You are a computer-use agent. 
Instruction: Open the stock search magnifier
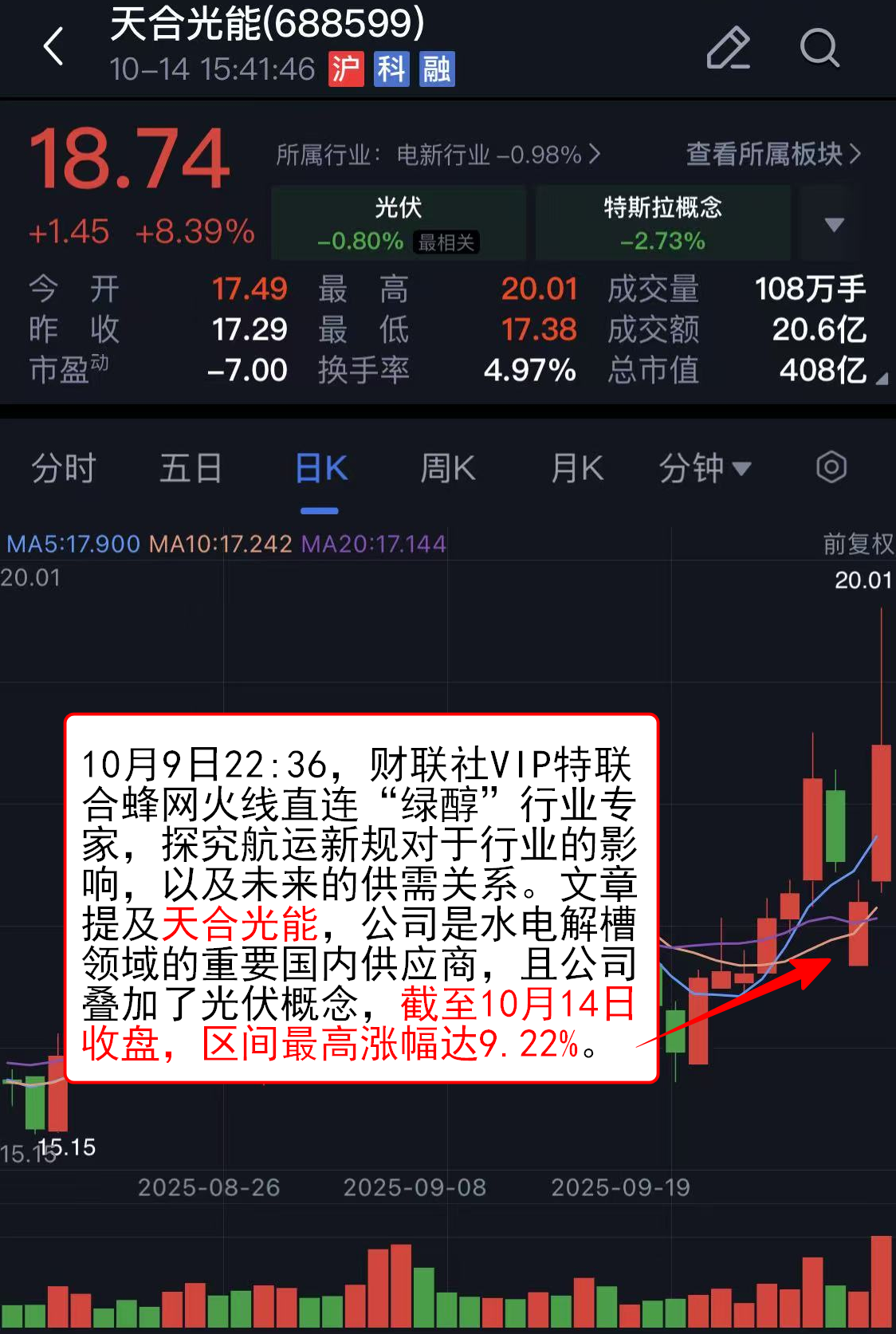[819, 48]
